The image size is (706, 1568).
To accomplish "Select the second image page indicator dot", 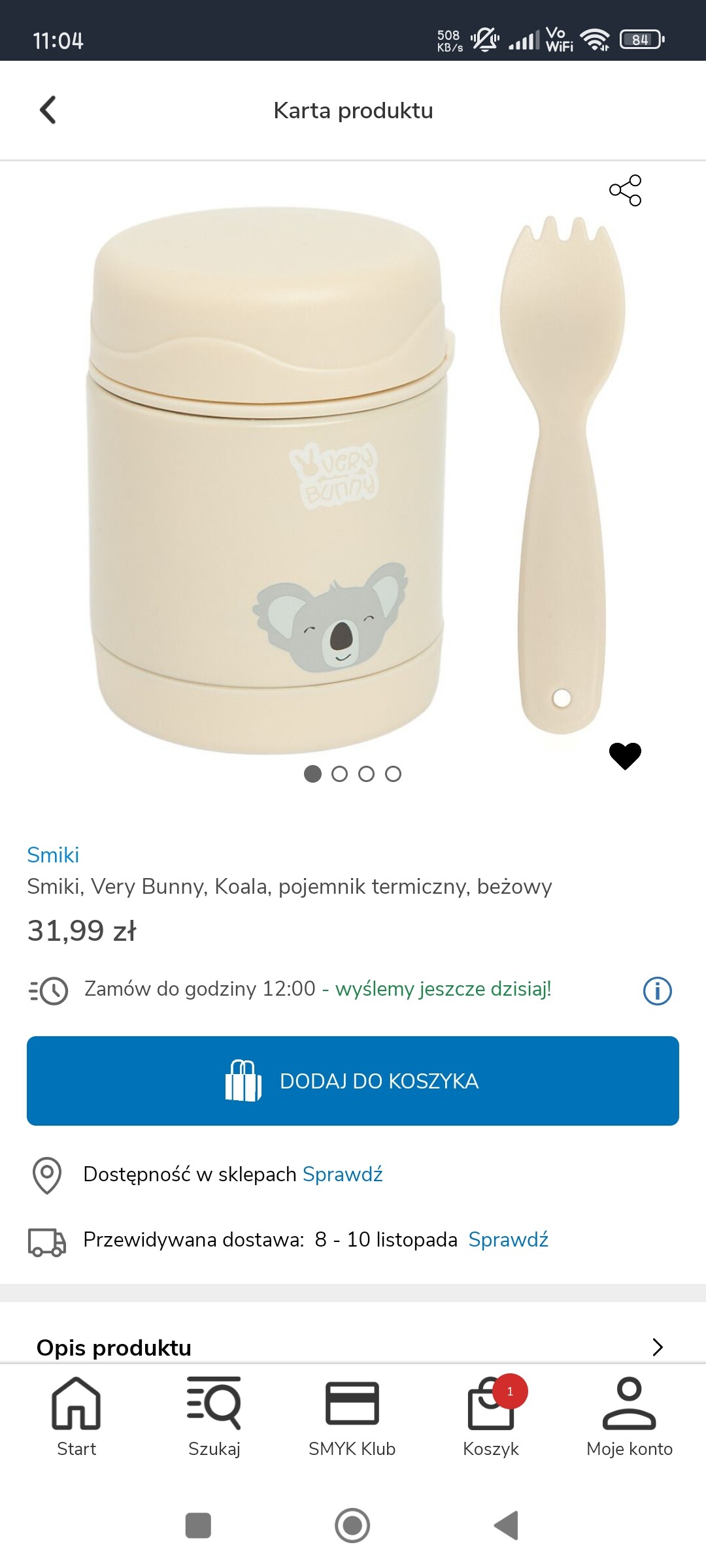I will 339,774.
